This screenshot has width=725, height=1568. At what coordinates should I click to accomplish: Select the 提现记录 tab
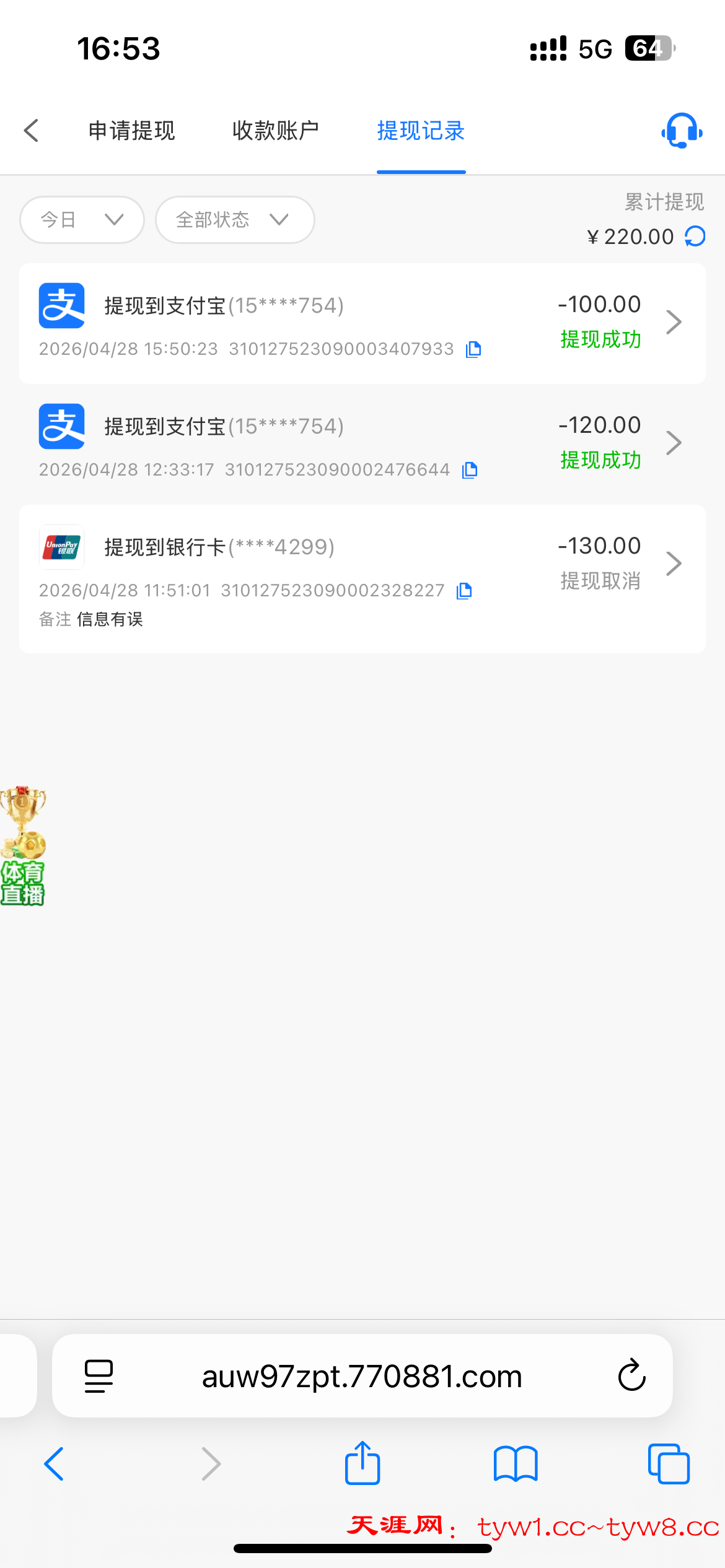(x=421, y=131)
